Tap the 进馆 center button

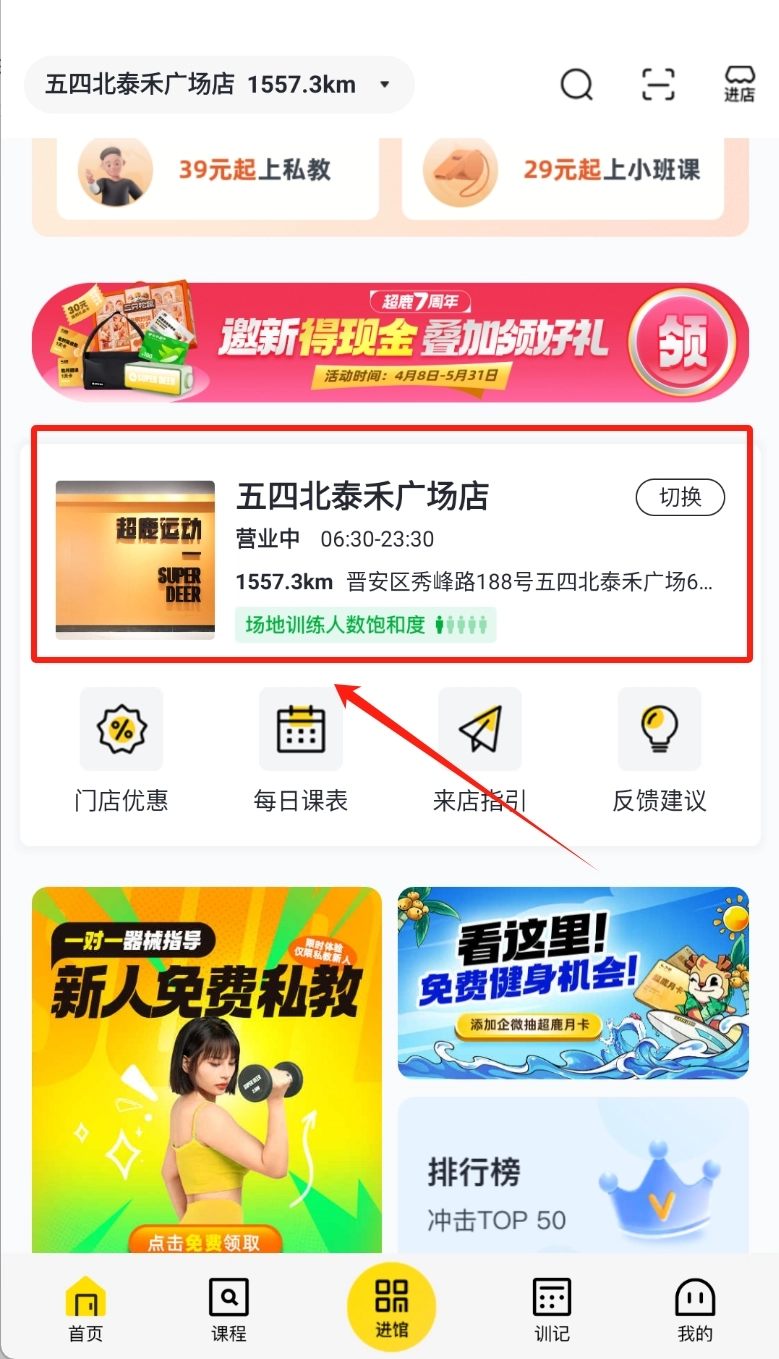click(x=391, y=1305)
